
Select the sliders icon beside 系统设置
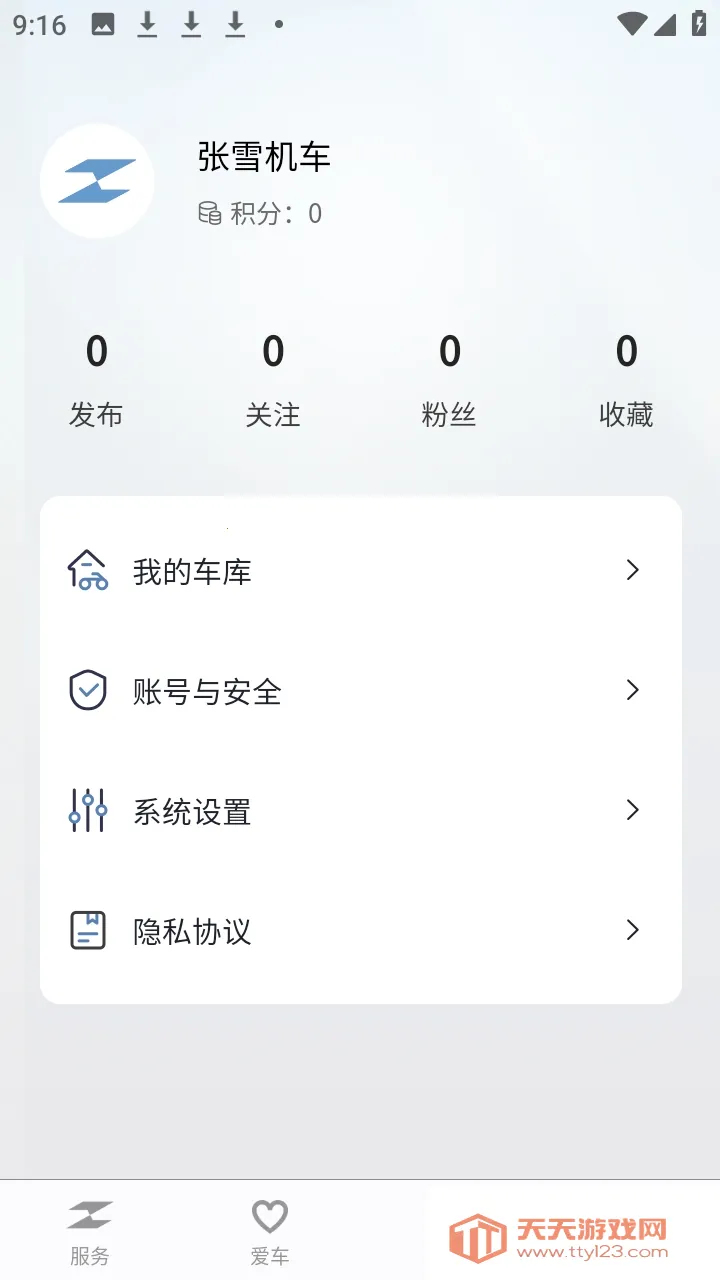click(87, 810)
